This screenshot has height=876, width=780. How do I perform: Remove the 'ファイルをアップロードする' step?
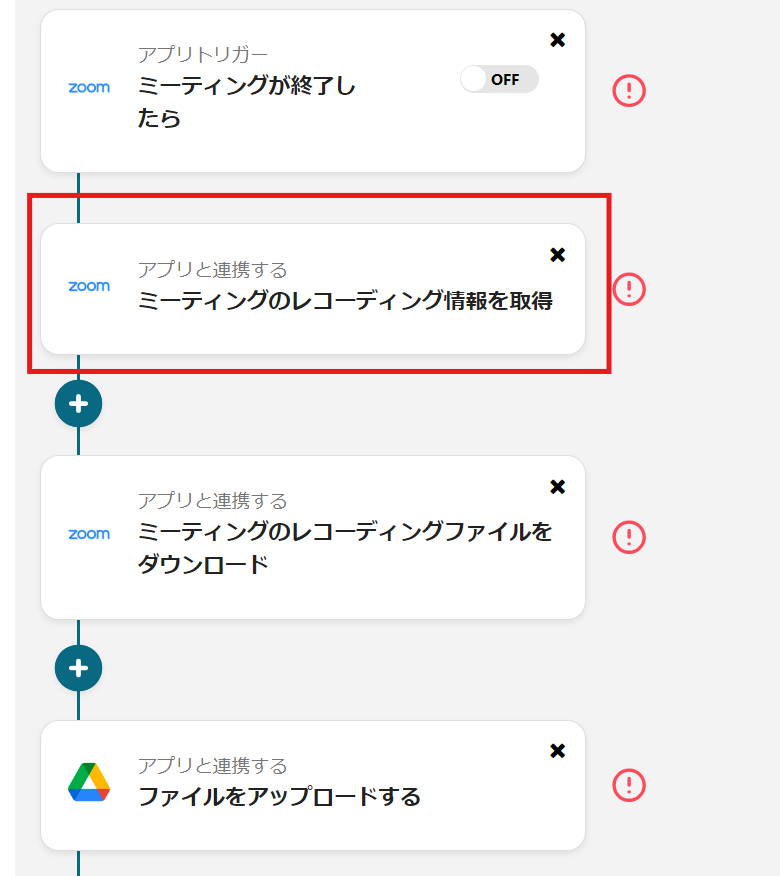pyautogui.click(x=558, y=751)
